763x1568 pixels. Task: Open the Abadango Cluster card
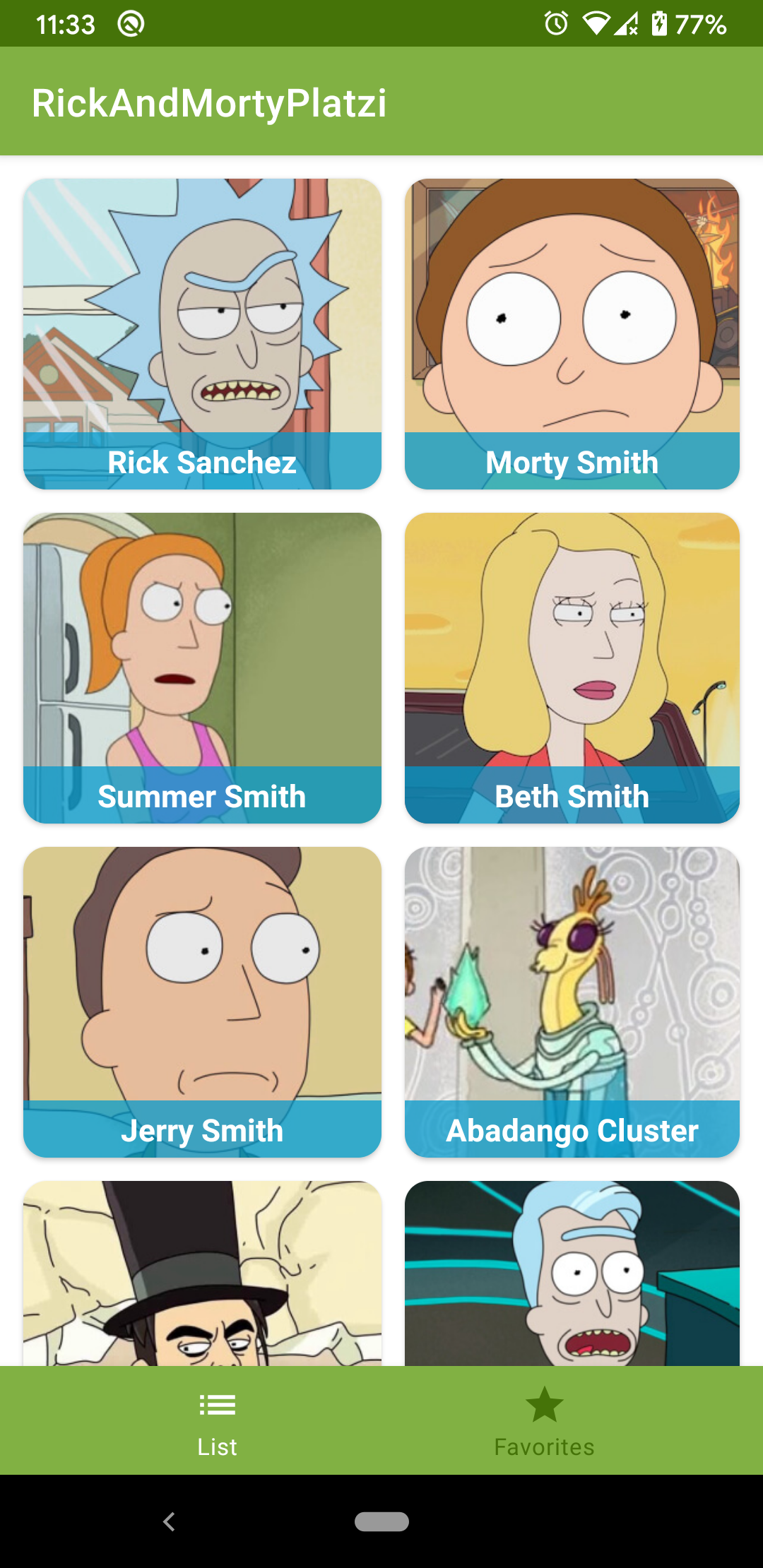572,1002
